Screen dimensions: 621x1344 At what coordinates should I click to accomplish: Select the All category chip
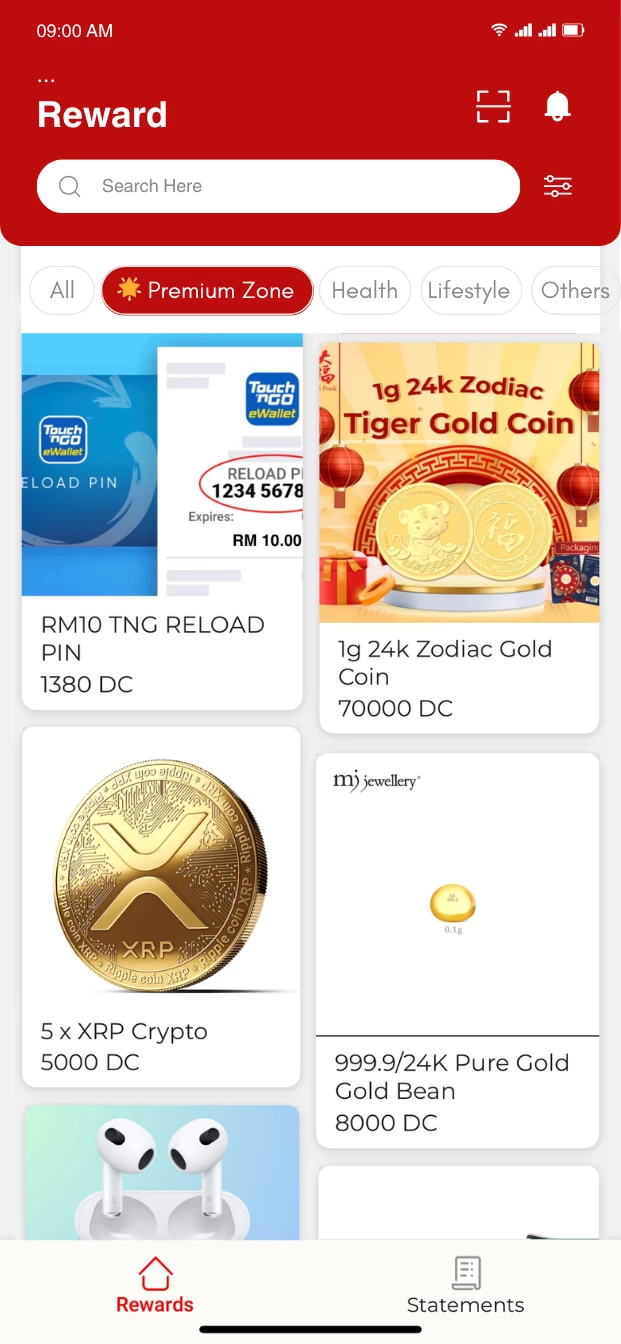point(62,291)
